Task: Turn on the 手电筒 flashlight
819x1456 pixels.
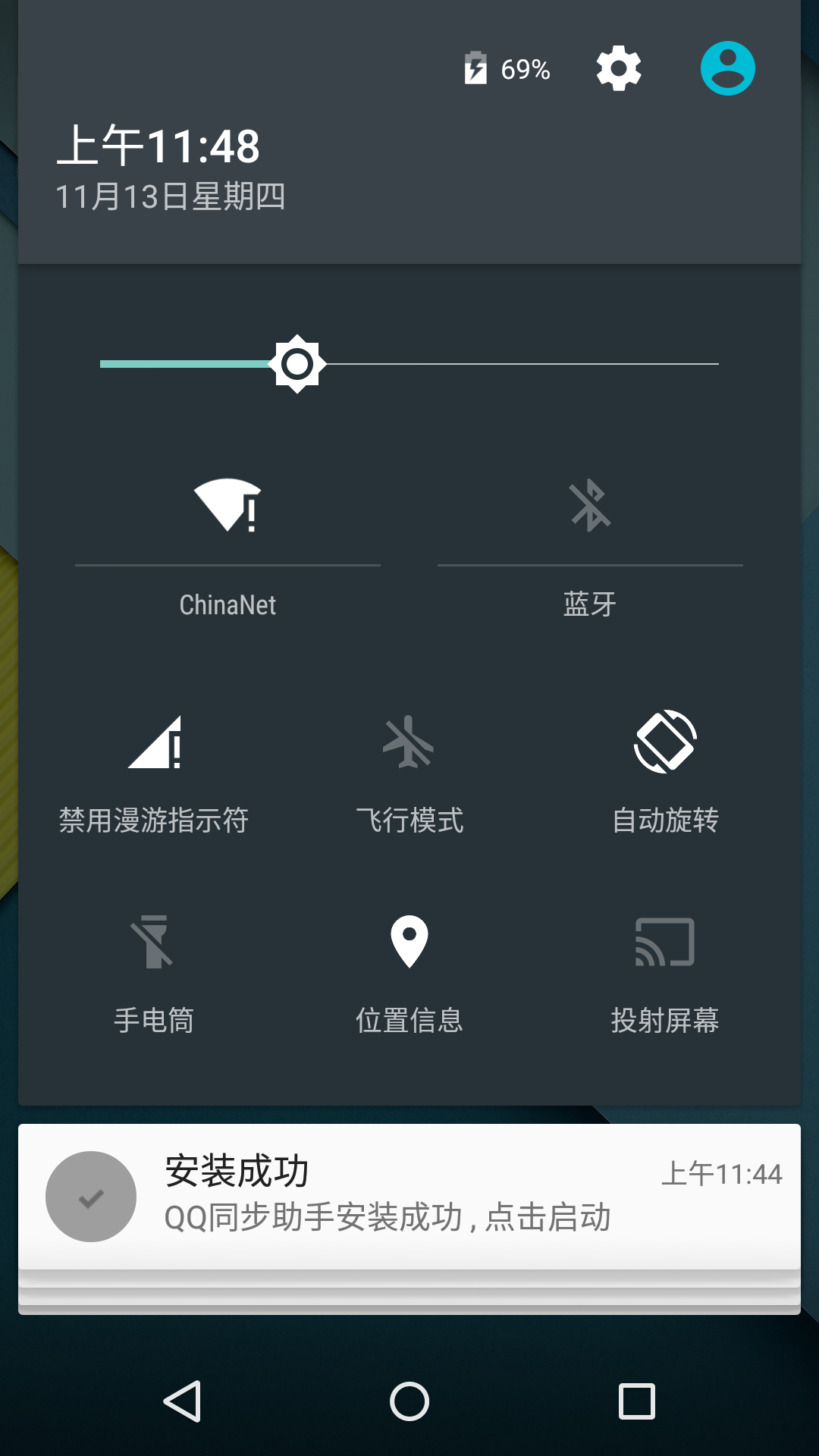Action: click(x=154, y=975)
